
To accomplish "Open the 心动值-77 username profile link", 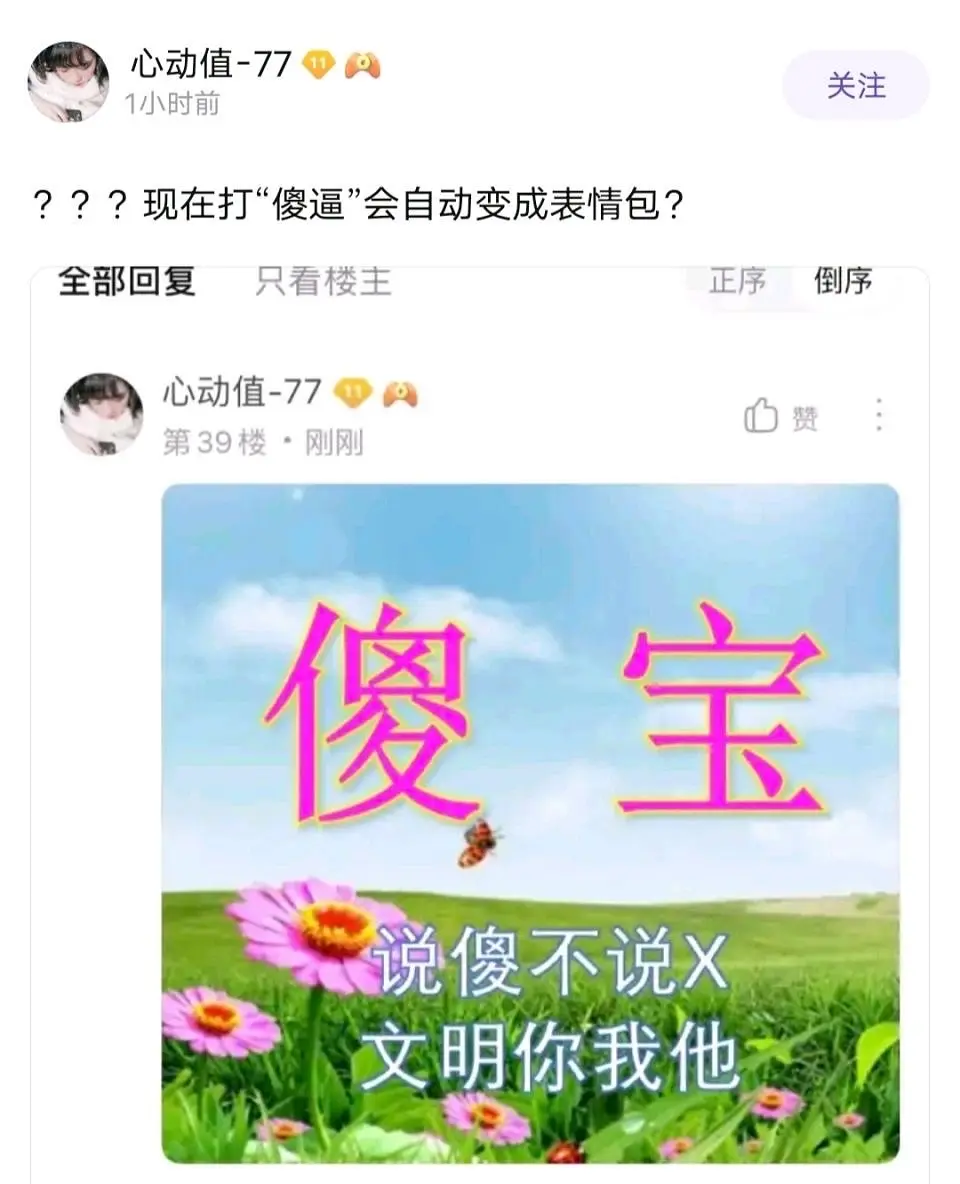I will click(x=210, y=65).
